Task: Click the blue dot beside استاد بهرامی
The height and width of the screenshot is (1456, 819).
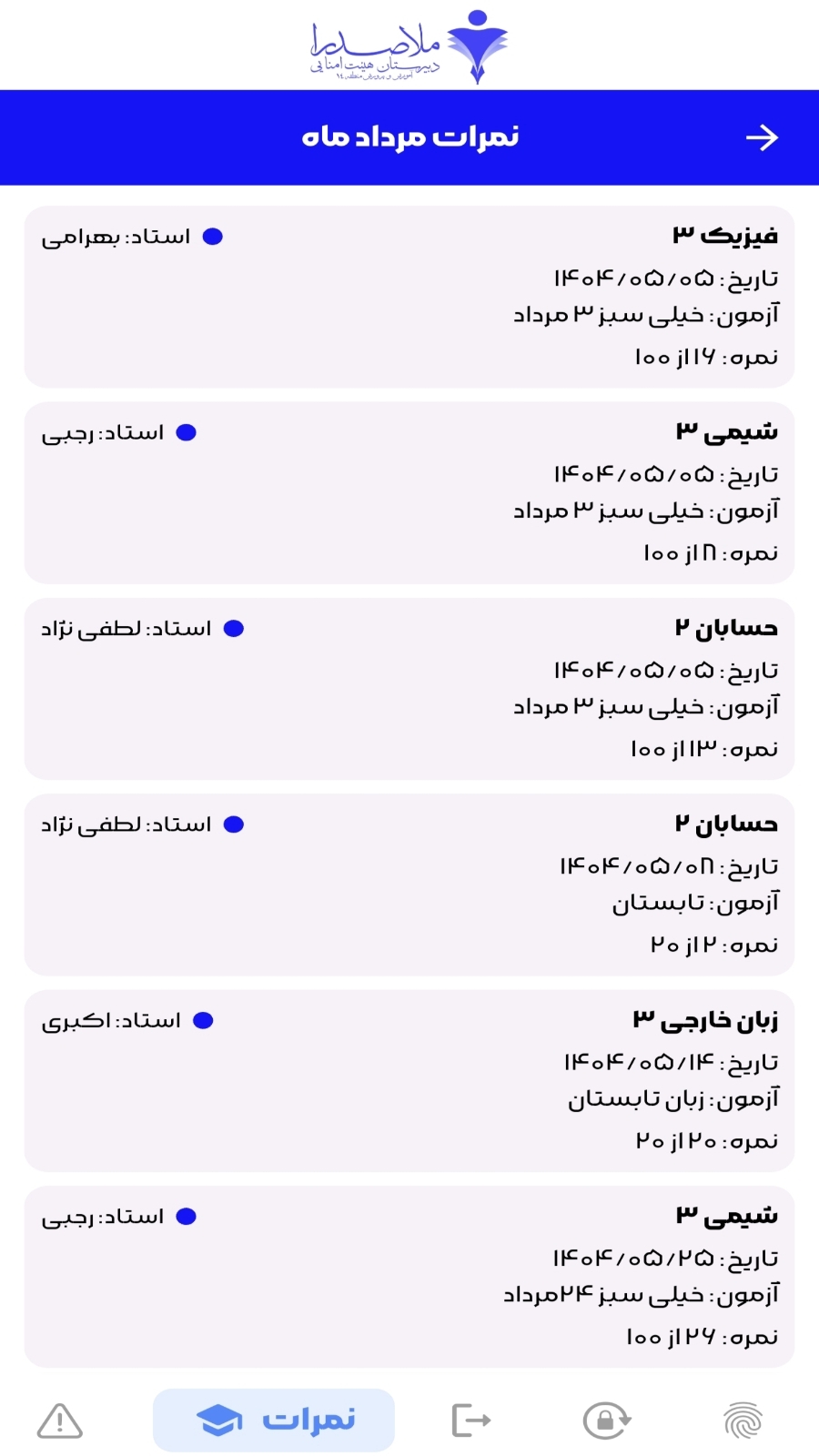Action: (214, 236)
